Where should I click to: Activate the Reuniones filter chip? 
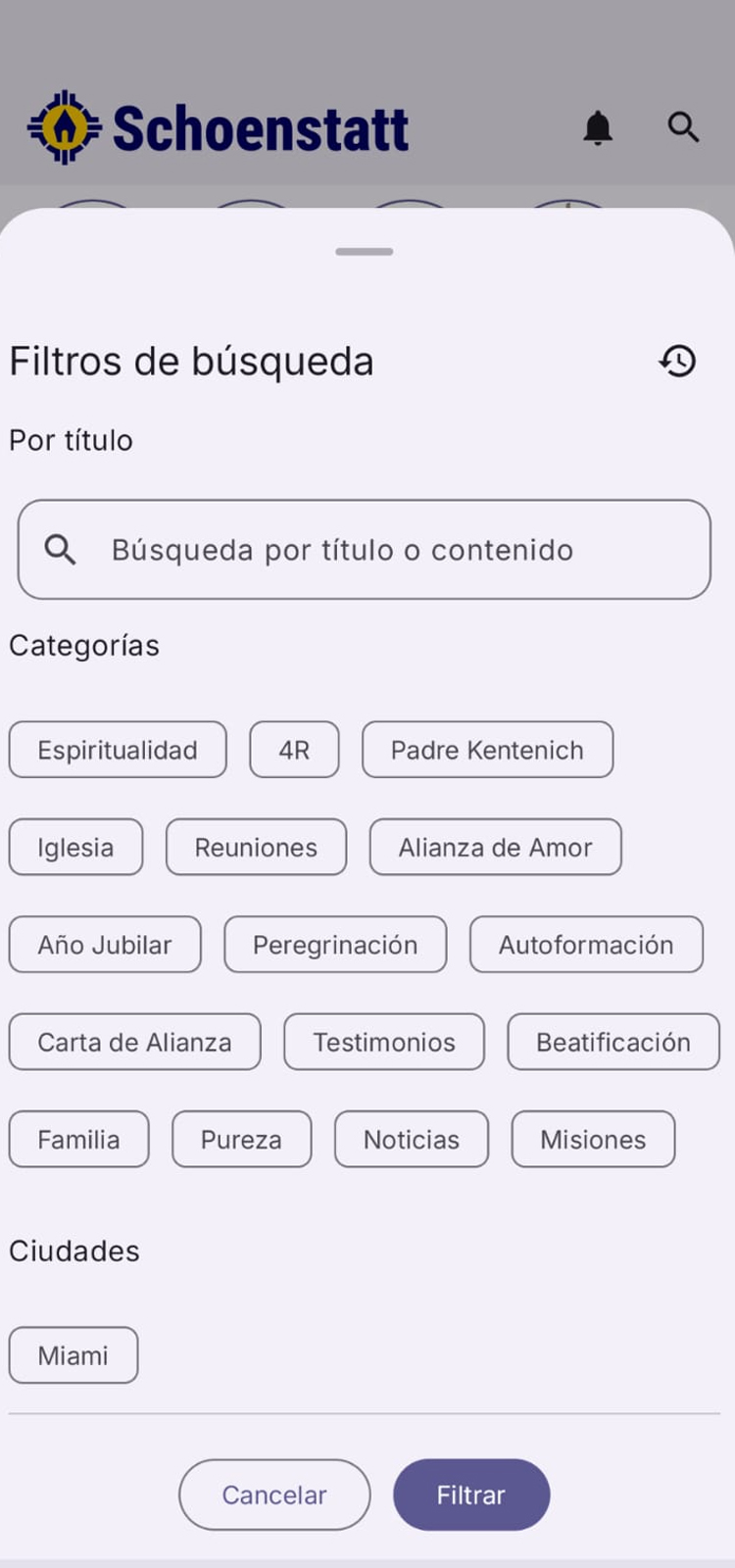[x=256, y=847]
